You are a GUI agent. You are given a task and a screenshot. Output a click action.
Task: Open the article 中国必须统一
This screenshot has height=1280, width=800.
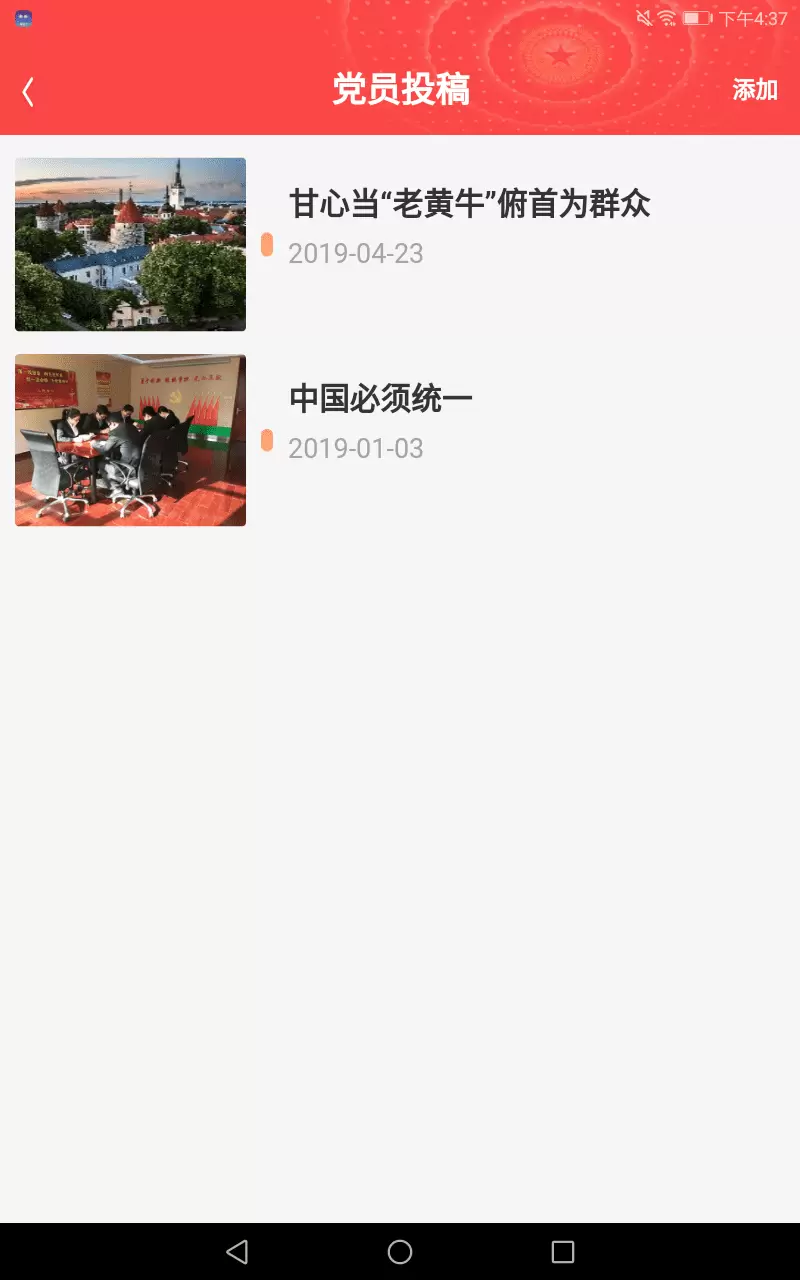click(x=380, y=399)
